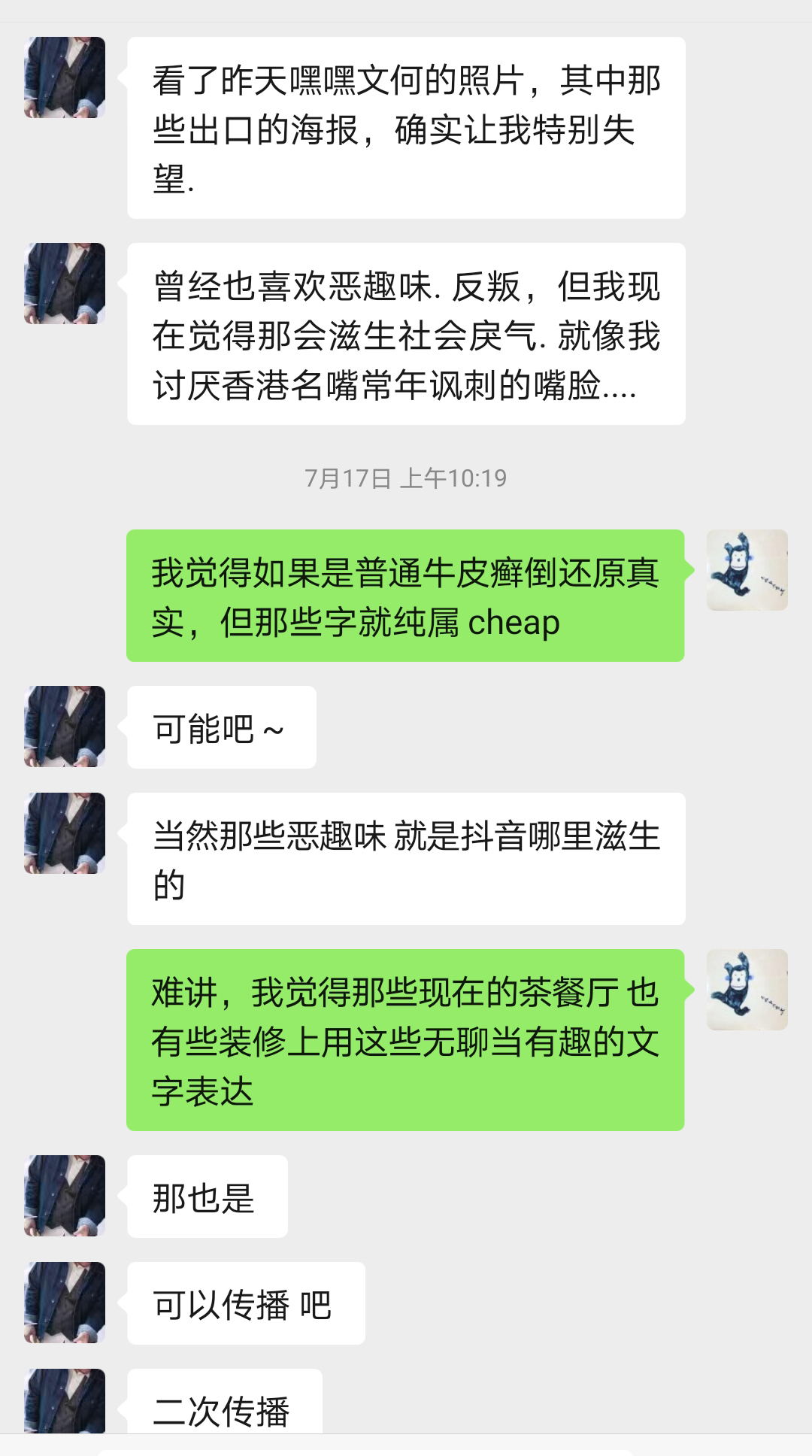Open sender's avatar beside the 可能吧 message
This screenshot has width=812, height=1456.
coord(65,726)
